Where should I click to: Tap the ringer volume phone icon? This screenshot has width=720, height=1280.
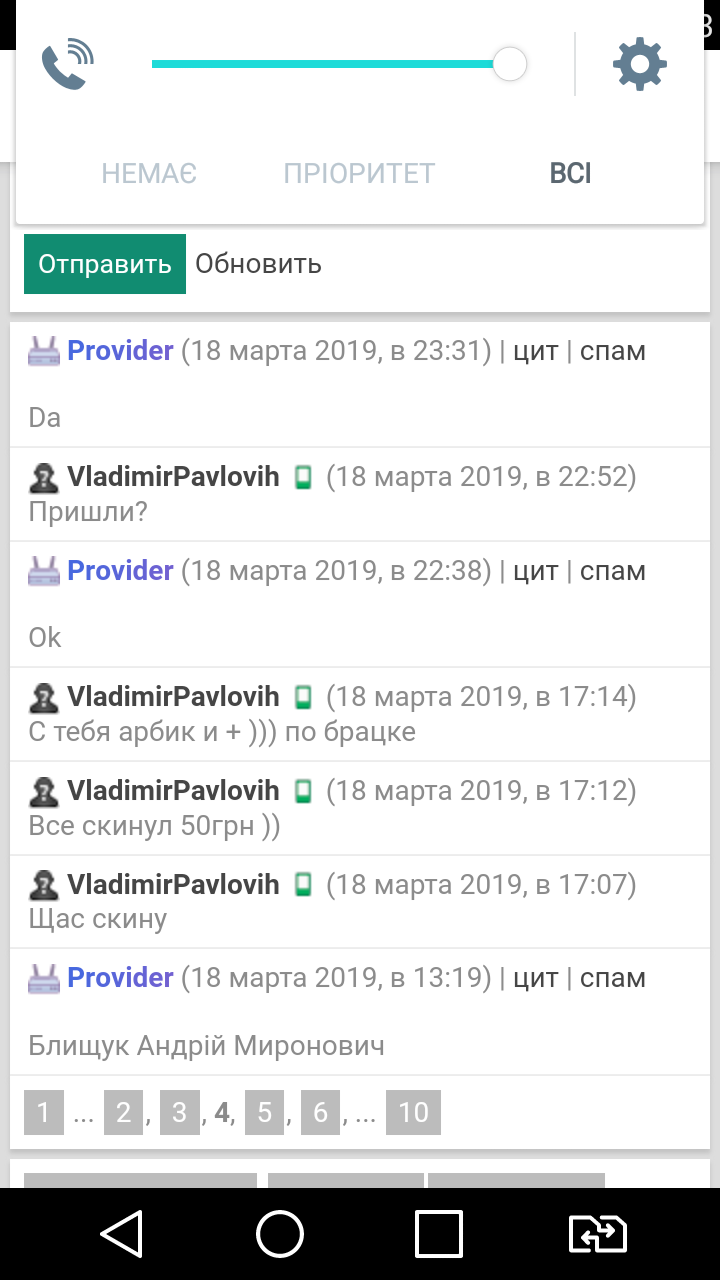pyautogui.click(x=67, y=64)
